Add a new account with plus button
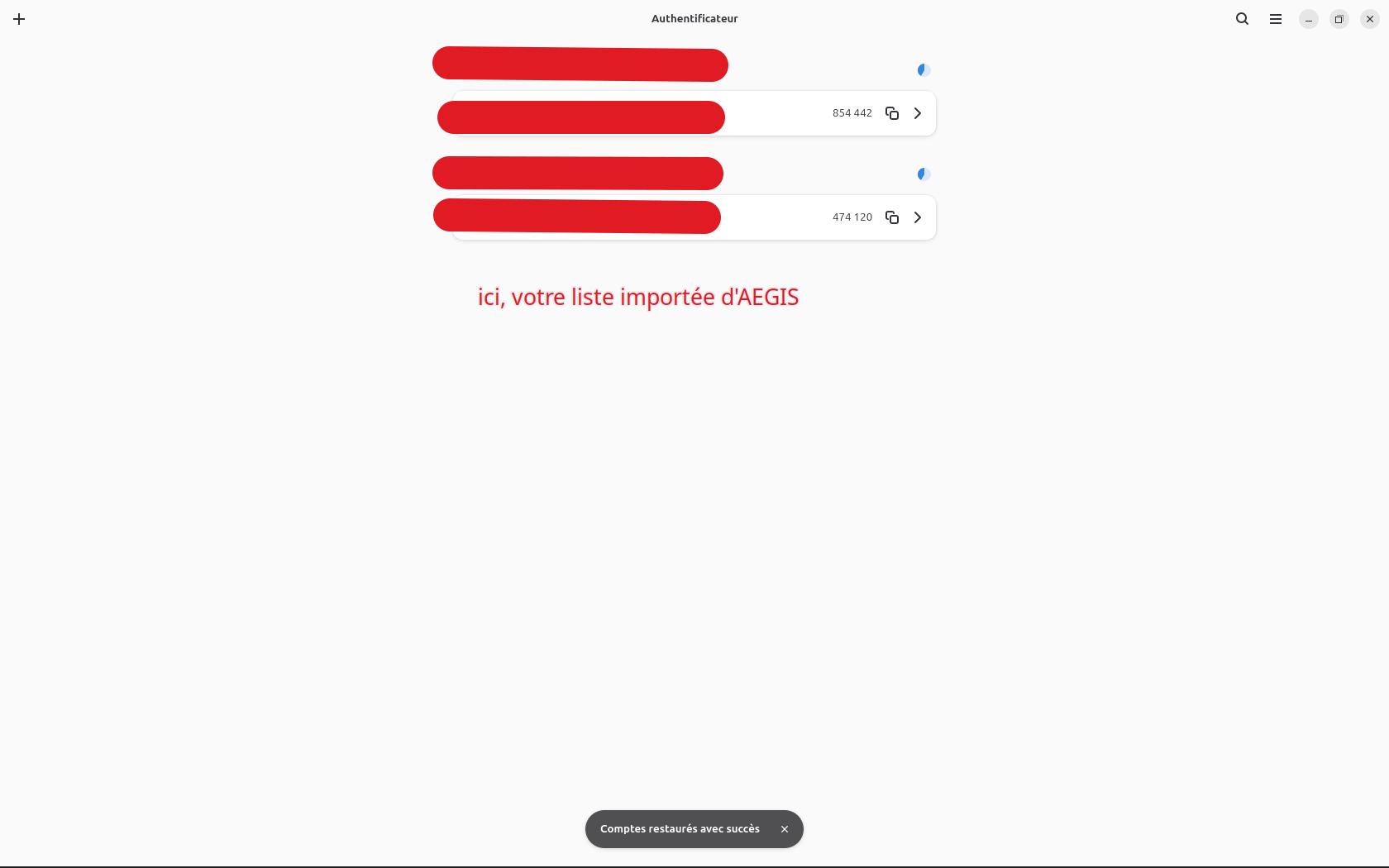The height and width of the screenshot is (868, 1389). (19, 19)
